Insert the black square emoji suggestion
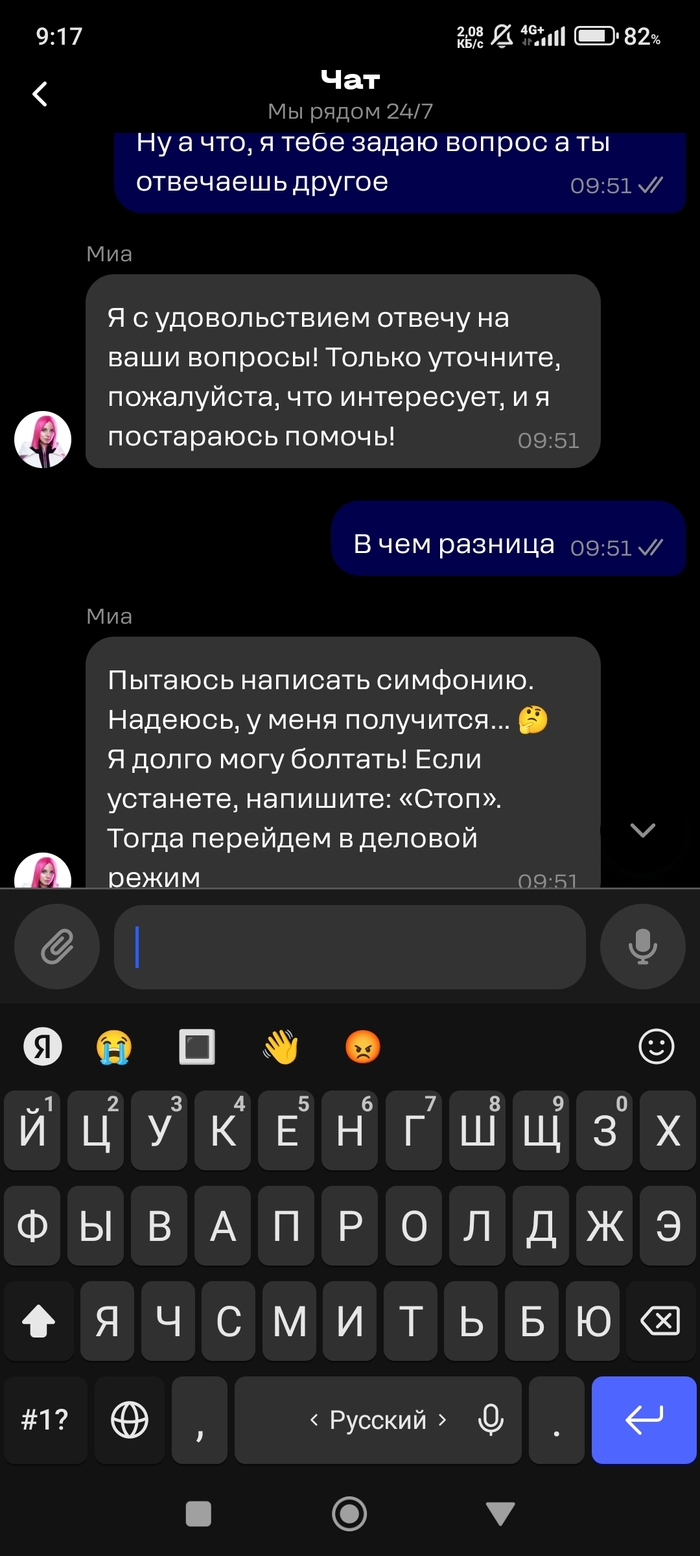This screenshot has width=700, height=1556. [197, 1047]
